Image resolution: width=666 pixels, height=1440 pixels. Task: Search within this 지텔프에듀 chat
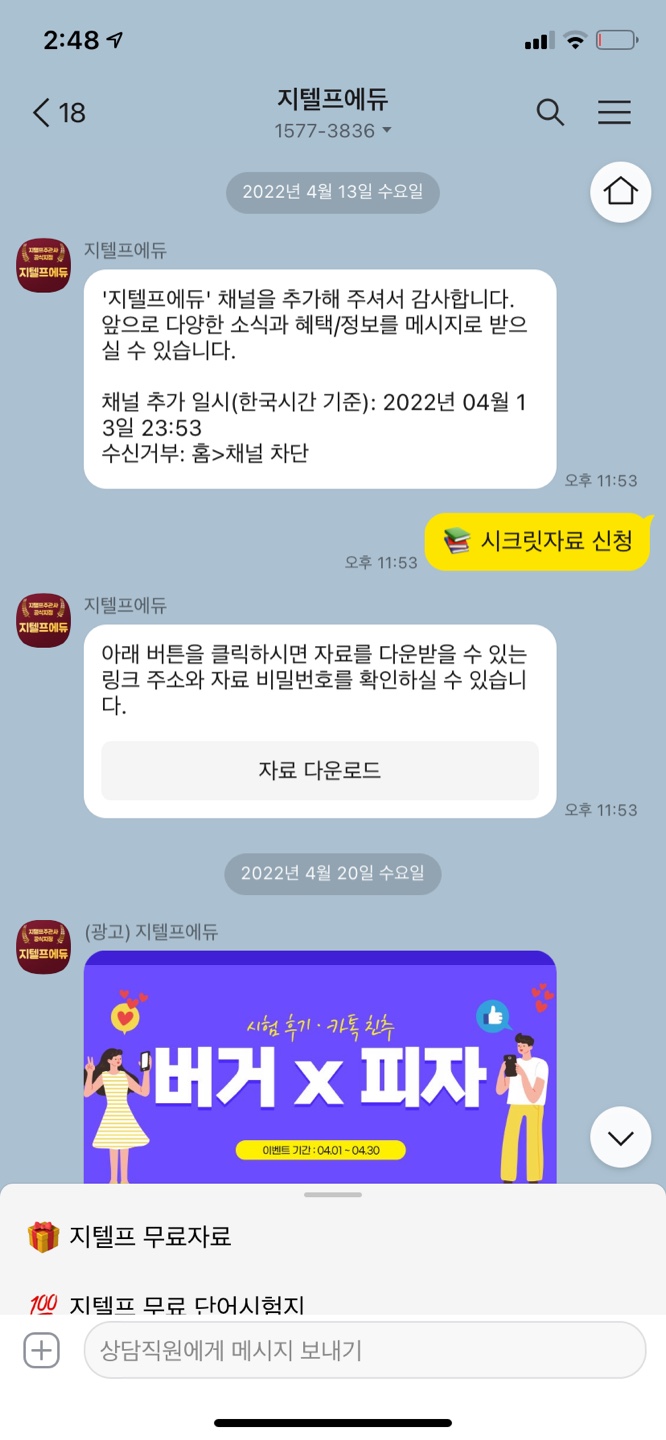[550, 112]
